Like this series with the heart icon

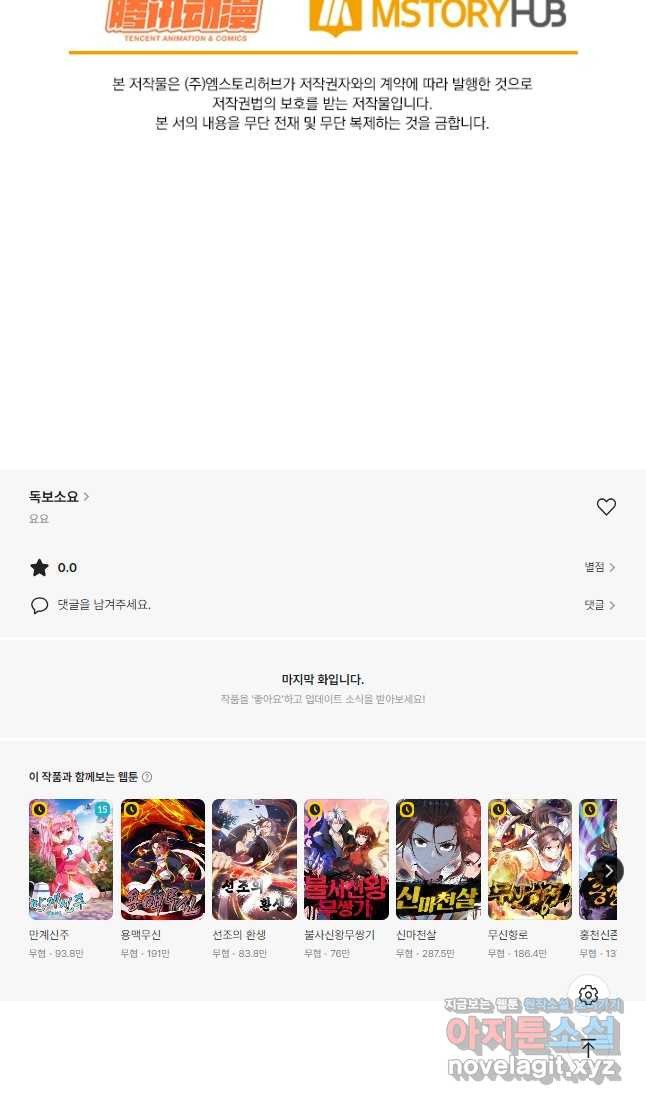tap(606, 507)
